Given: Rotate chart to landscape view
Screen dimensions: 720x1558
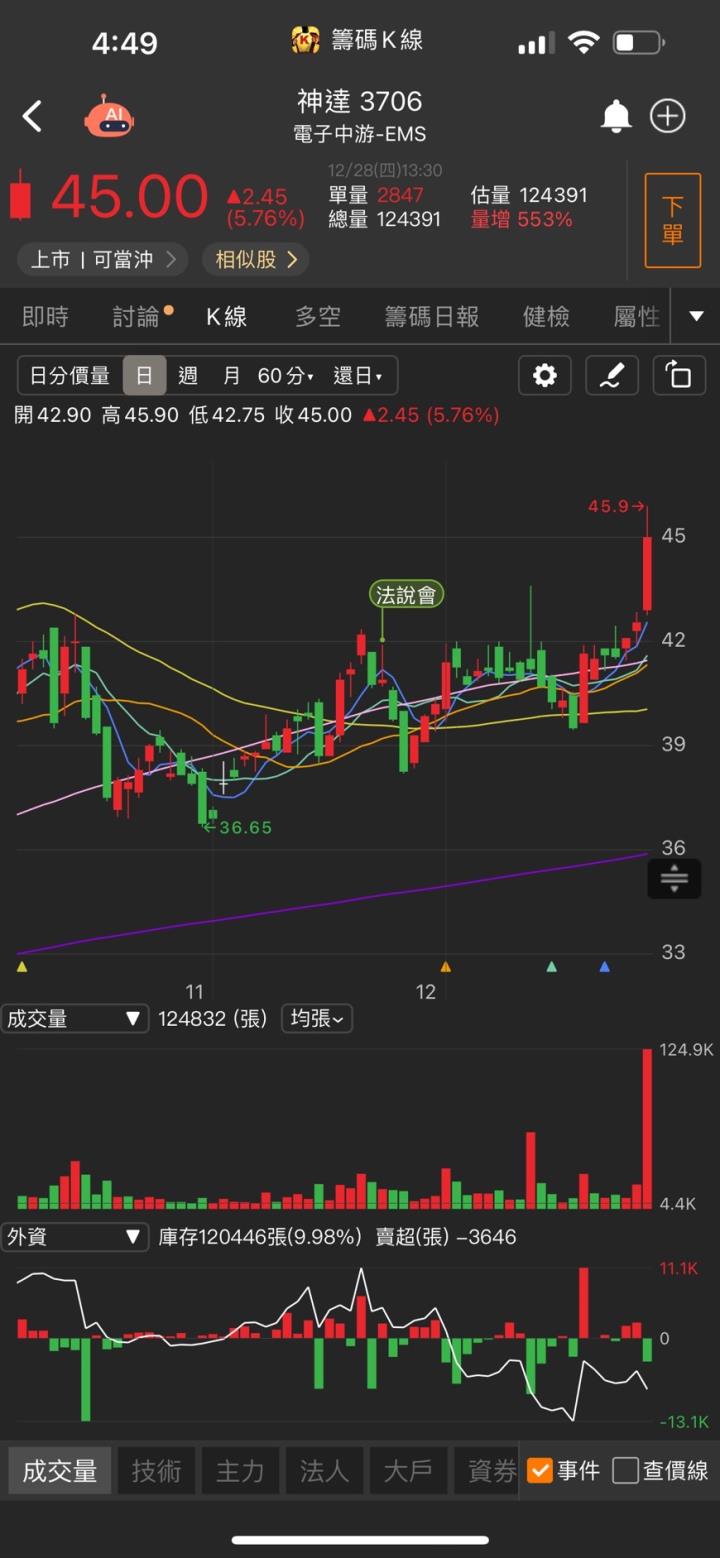Looking at the screenshot, I should pyautogui.click(x=679, y=376).
